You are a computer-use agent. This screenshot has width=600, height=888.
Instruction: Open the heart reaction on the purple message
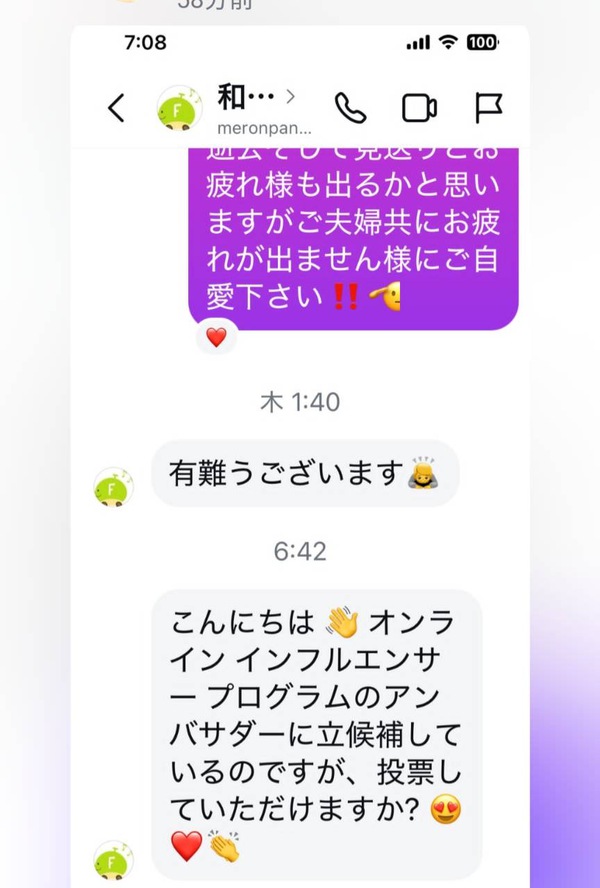pos(216,338)
